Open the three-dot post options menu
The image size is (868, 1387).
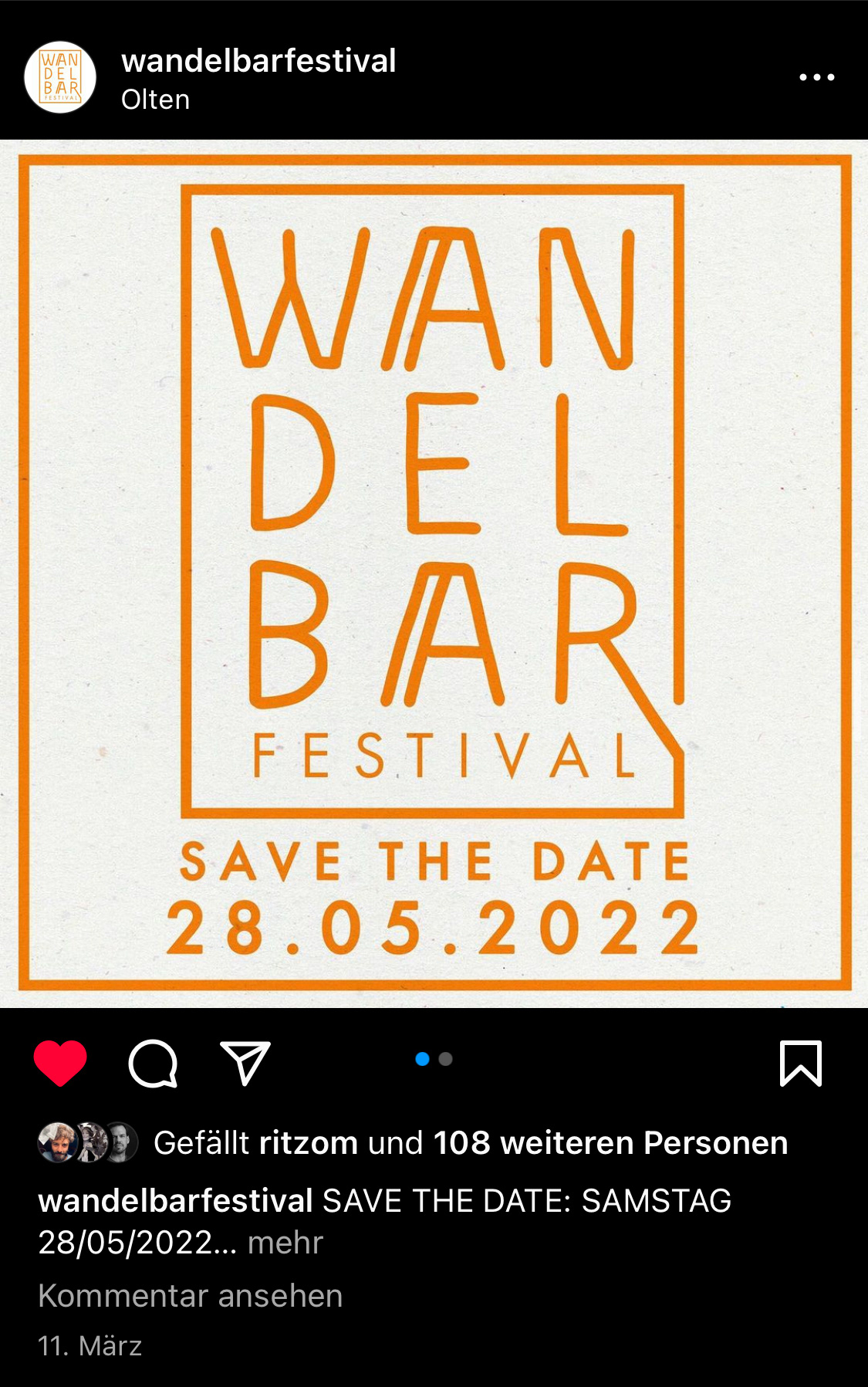click(816, 77)
